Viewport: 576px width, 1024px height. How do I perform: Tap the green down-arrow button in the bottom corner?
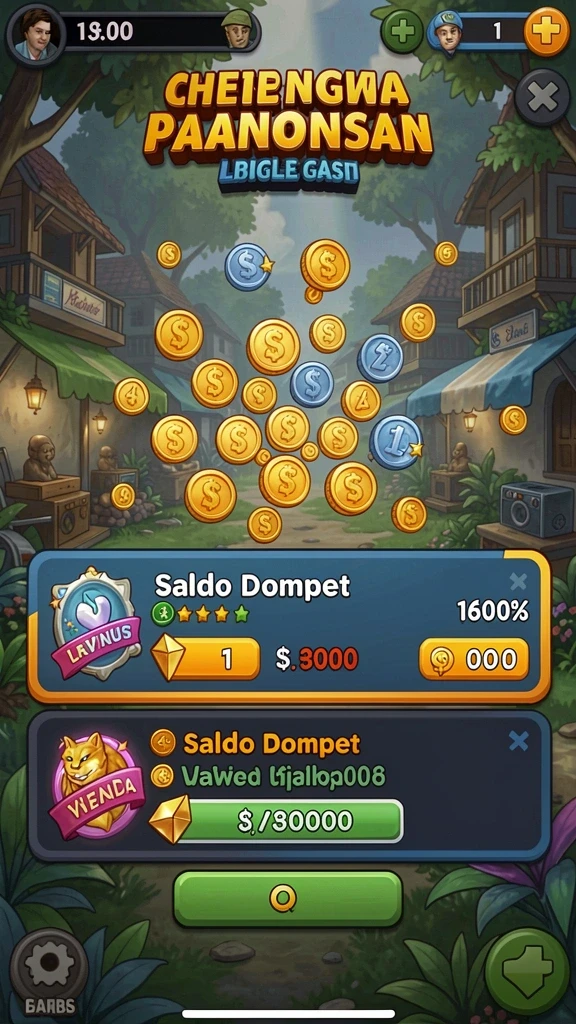[x=527, y=970]
